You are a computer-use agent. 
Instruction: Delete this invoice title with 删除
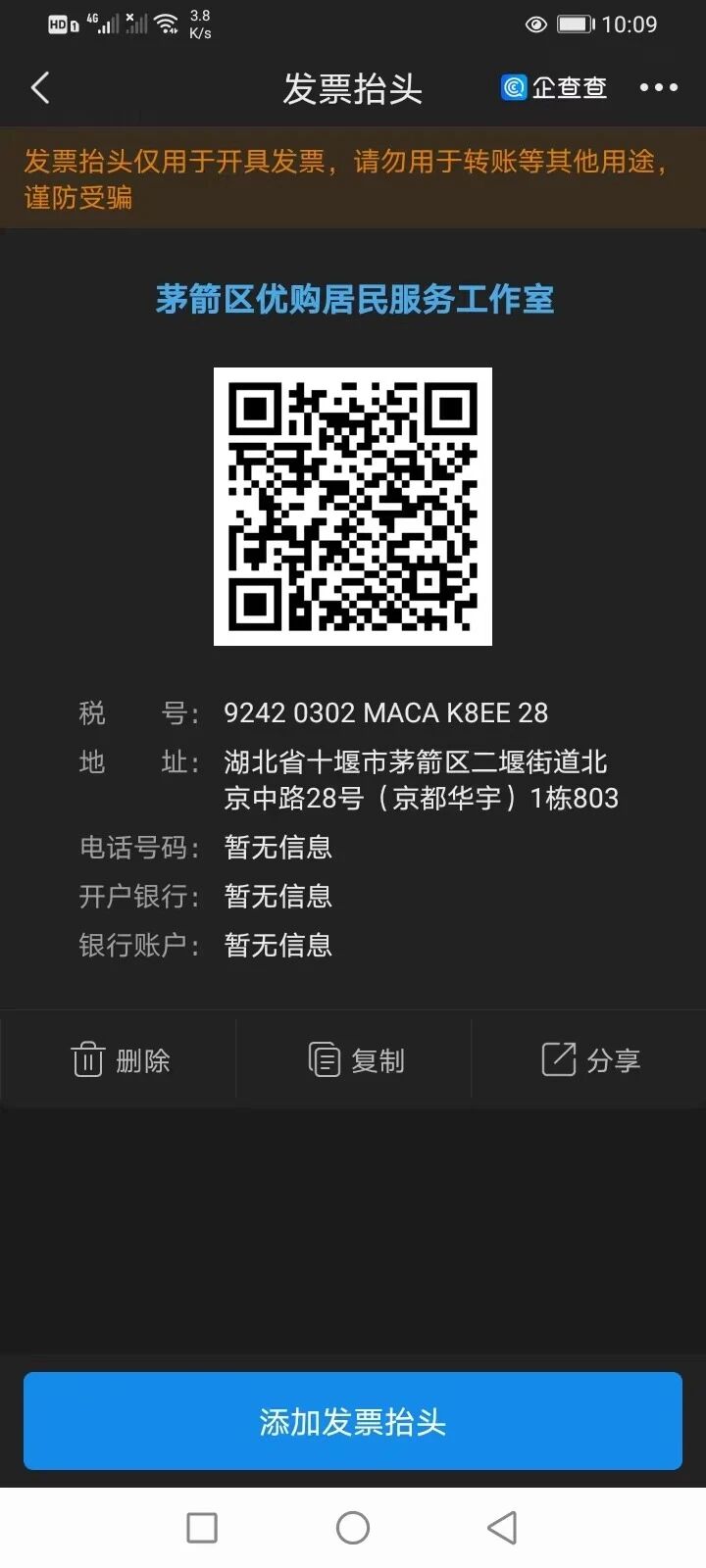(x=119, y=1060)
